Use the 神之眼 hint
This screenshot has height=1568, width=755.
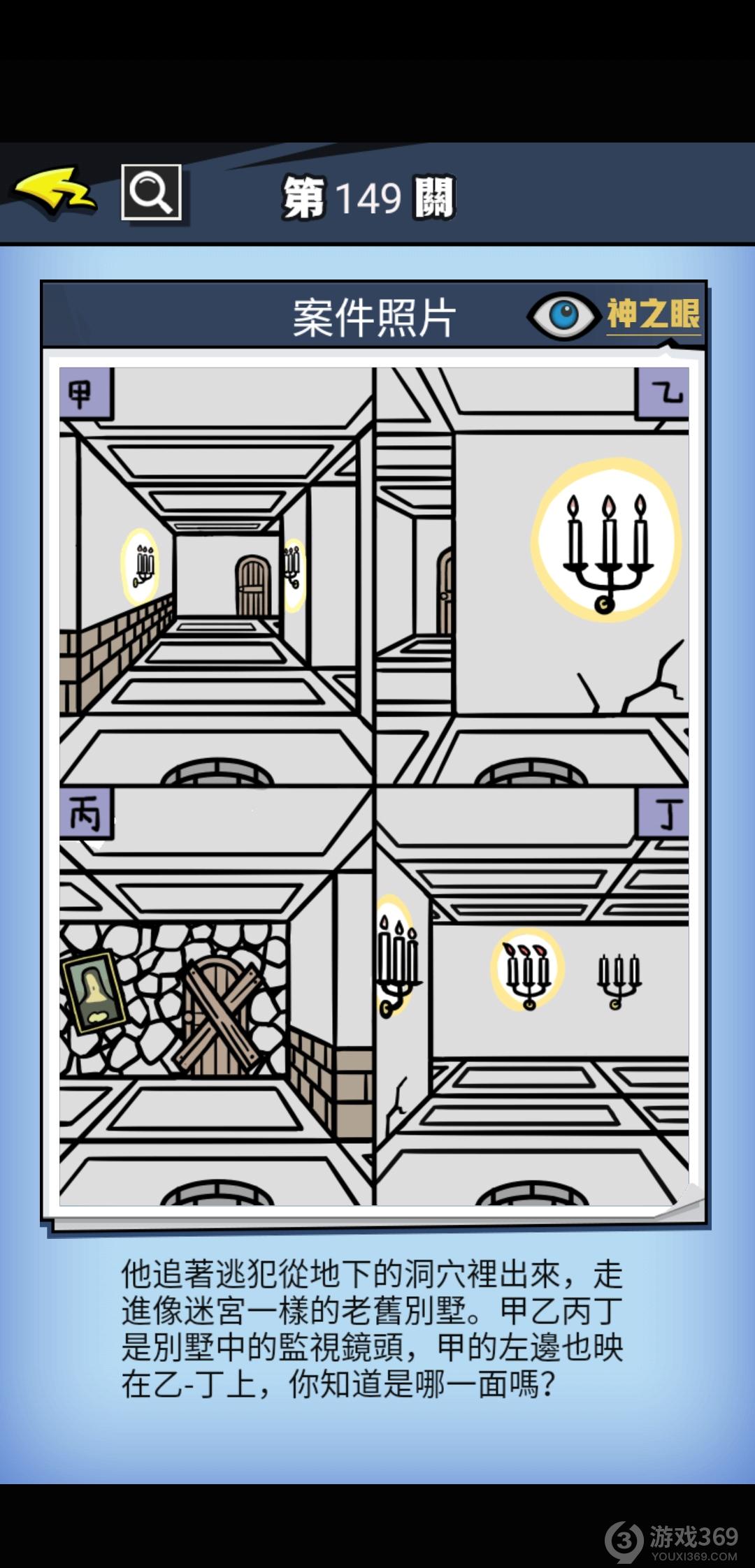point(615,315)
